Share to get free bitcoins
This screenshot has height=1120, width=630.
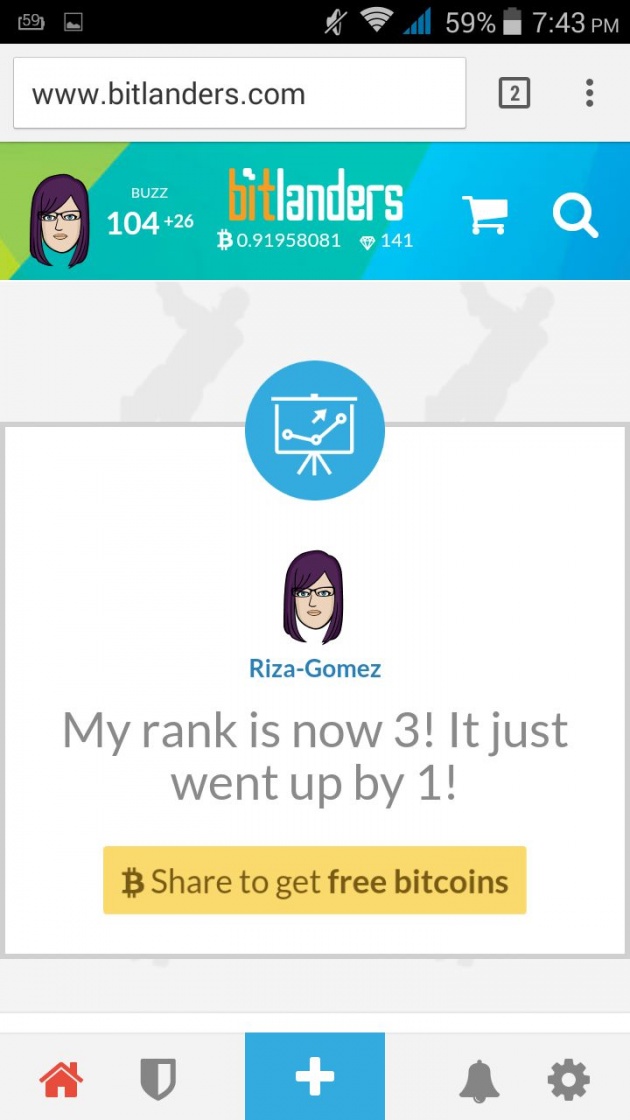click(315, 880)
